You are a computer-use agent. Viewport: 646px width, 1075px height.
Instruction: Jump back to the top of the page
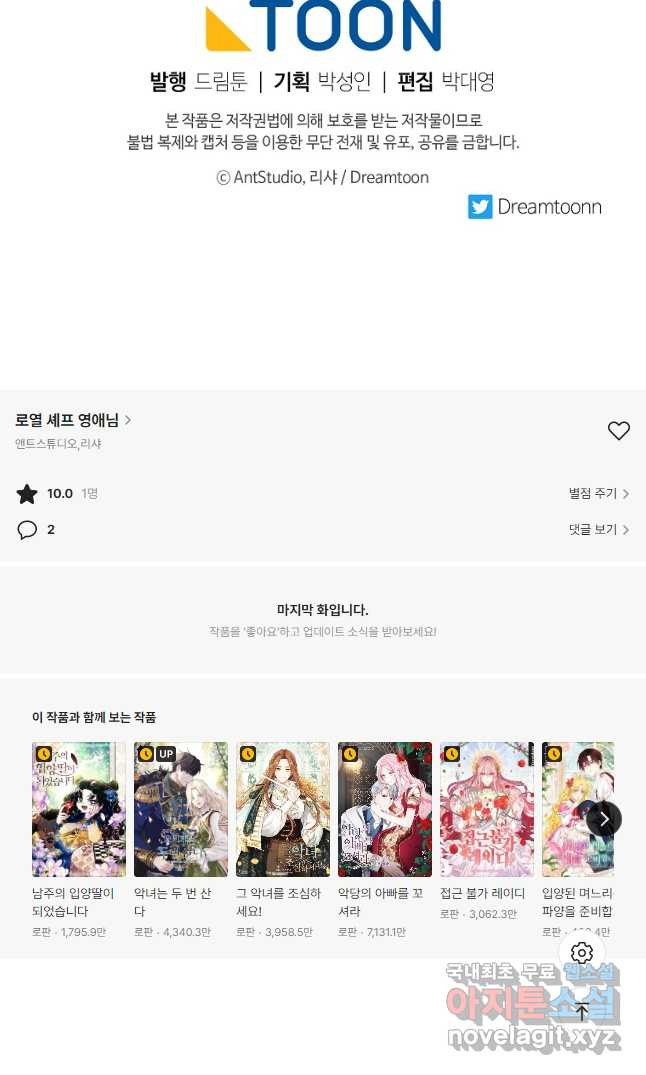582,1011
